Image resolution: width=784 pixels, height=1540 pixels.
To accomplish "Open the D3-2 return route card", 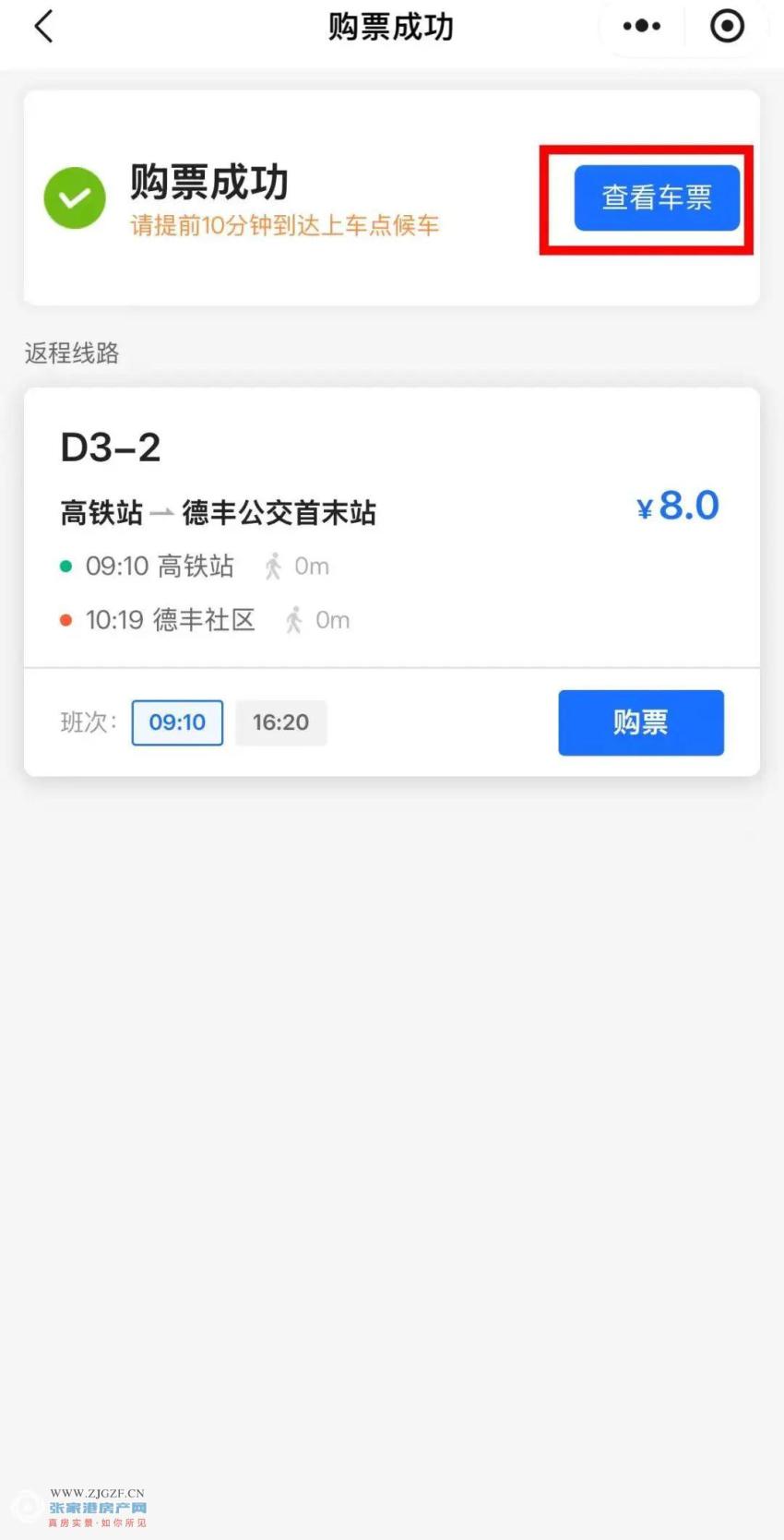I will pos(392,528).
